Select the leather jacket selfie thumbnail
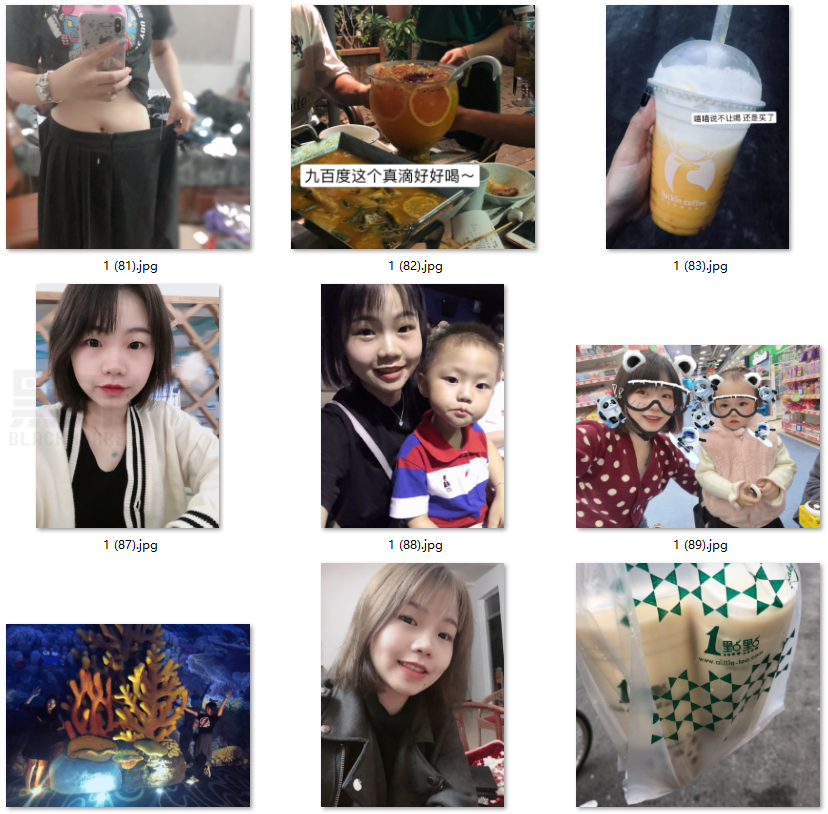The image size is (828, 814). [413, 685]
